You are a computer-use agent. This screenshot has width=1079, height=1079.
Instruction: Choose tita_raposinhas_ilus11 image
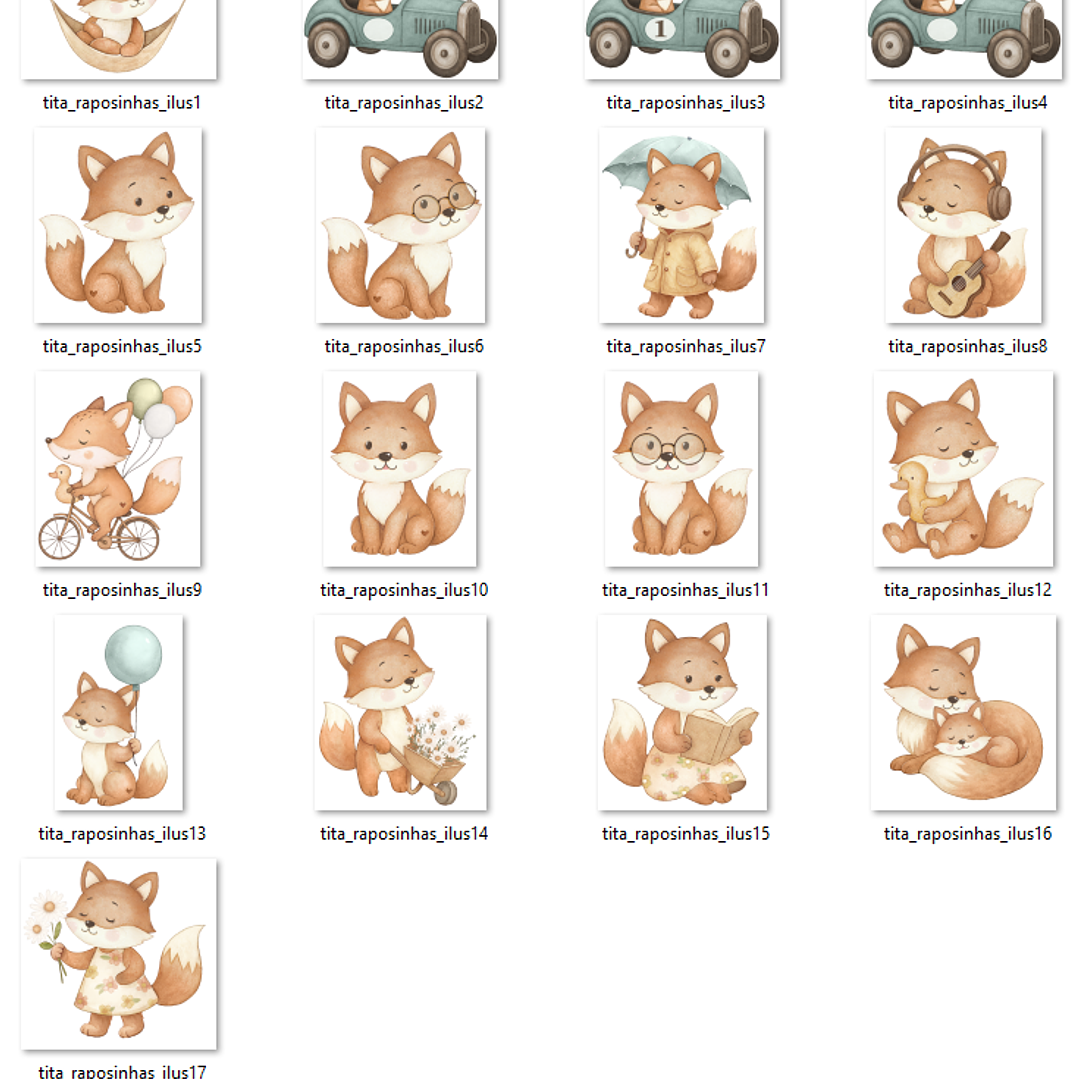682,469
